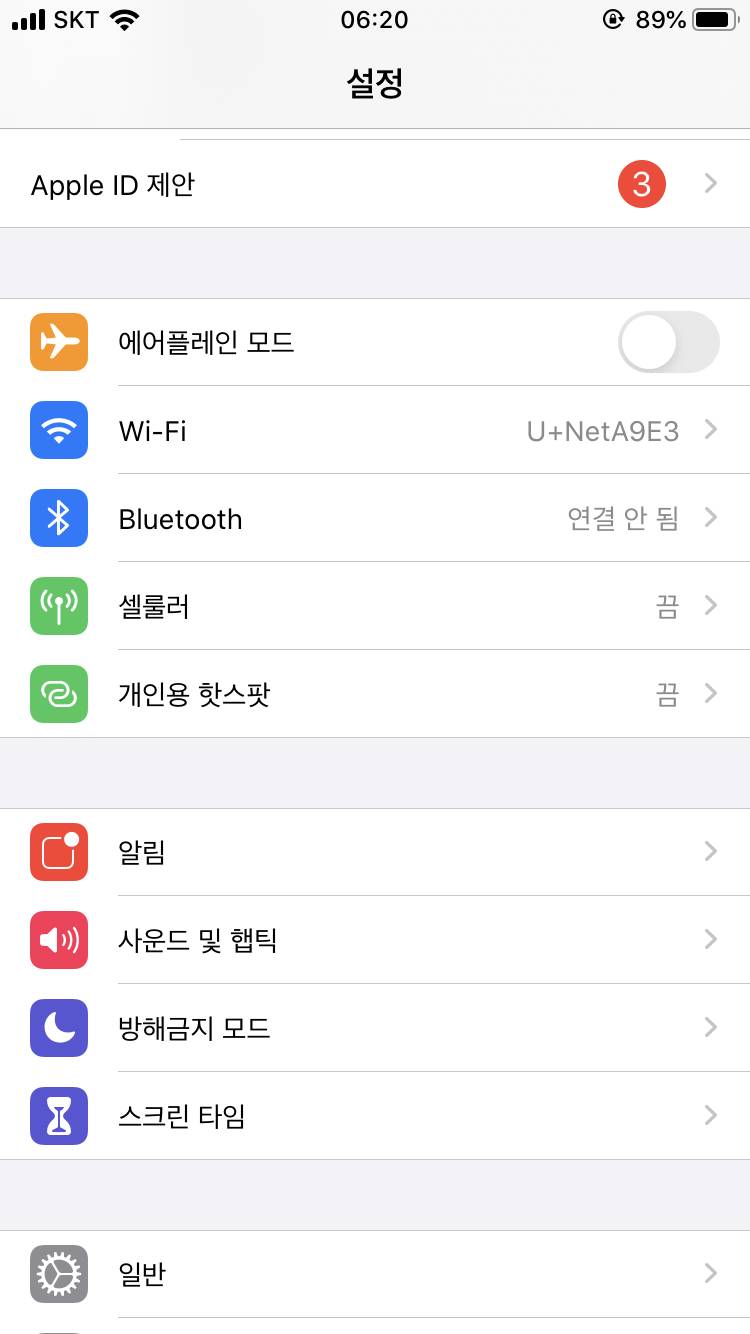This screenshot has width=750, height=1334.
Task: Select the 설정 title at top
Action: pos(375,84)
